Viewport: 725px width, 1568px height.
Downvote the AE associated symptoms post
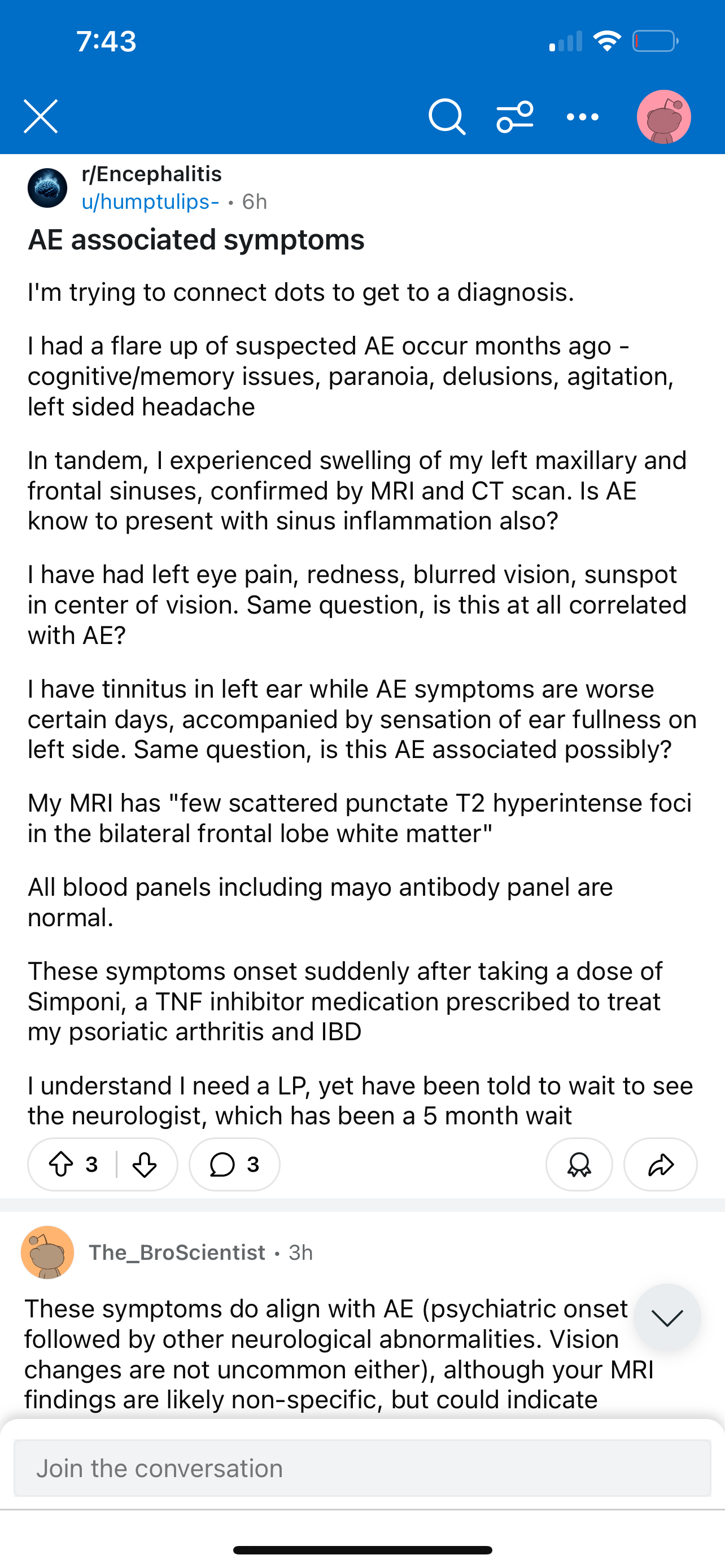point(145,1164)
